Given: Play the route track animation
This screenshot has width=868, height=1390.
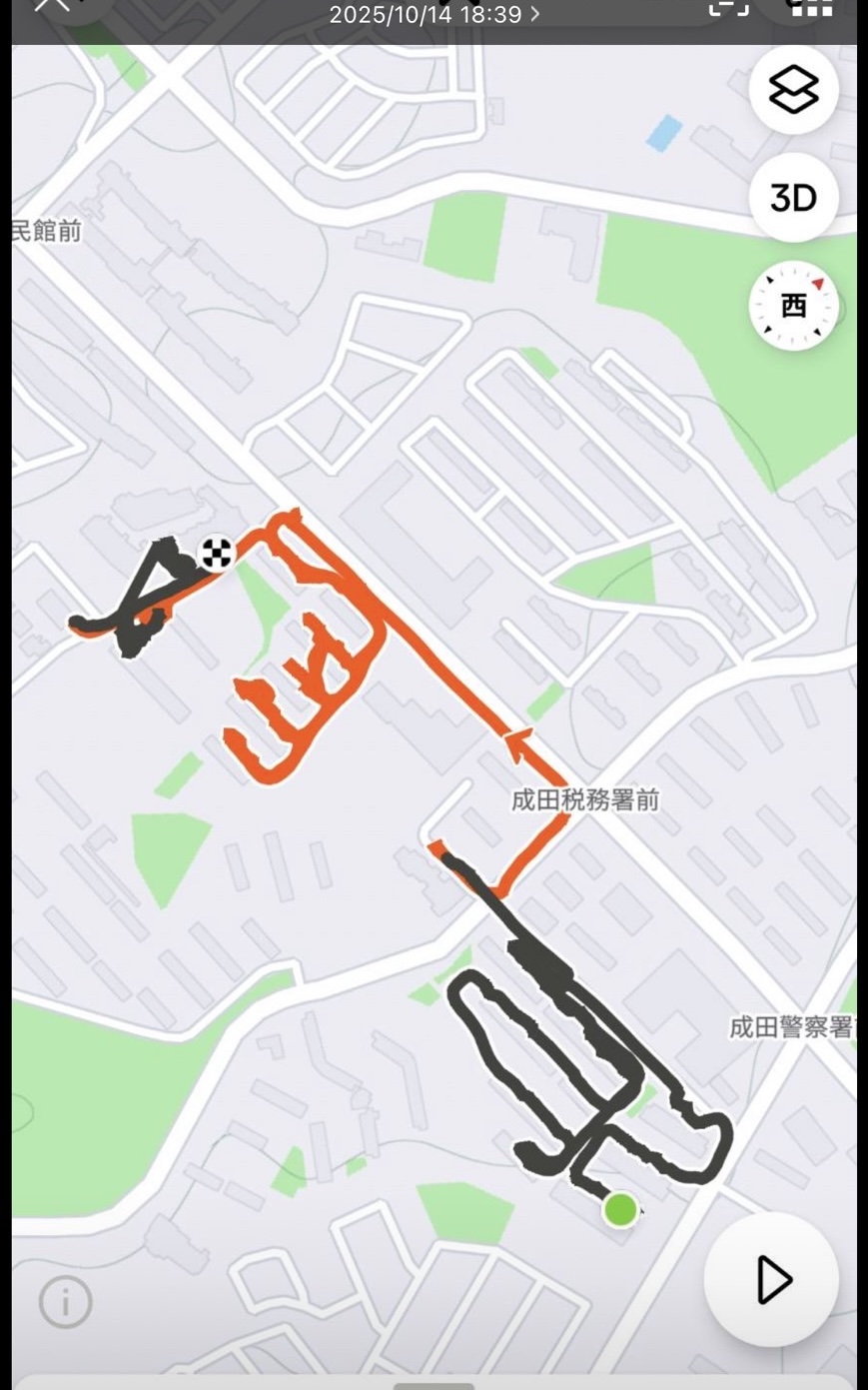Looking at the screenshot, I should coord(771,1280).
